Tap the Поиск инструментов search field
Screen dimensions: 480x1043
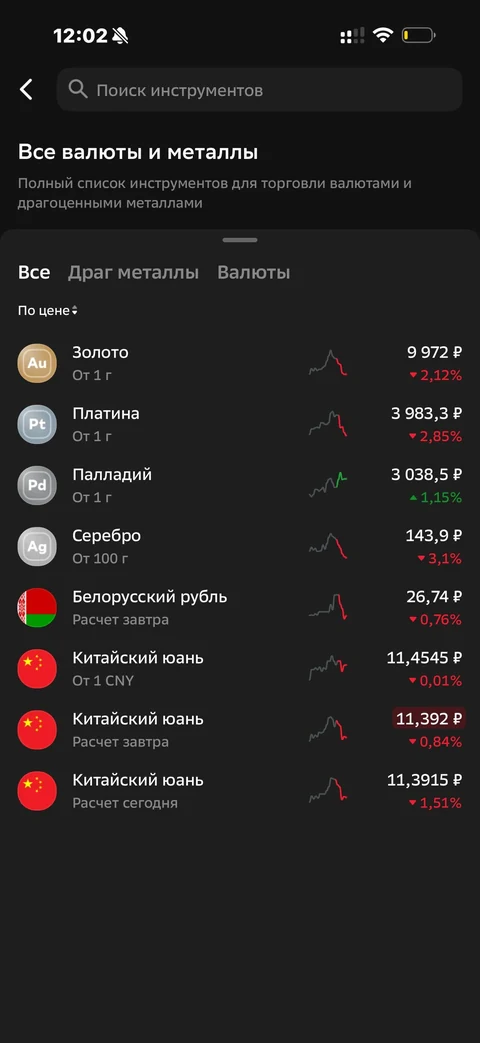click(259, 89)
